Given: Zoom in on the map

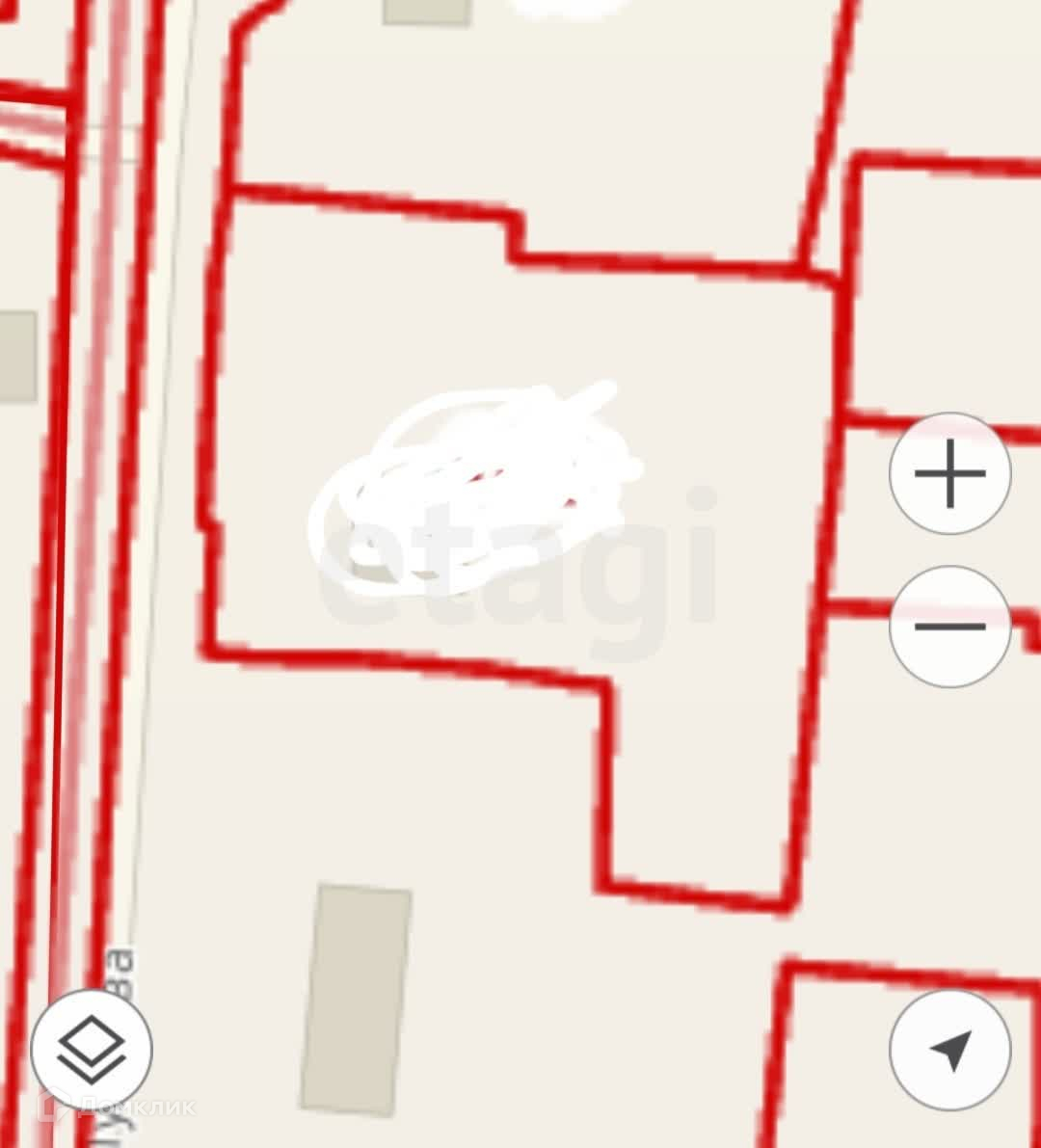Looking at the screenshot, I should click(x=949, y=473).
